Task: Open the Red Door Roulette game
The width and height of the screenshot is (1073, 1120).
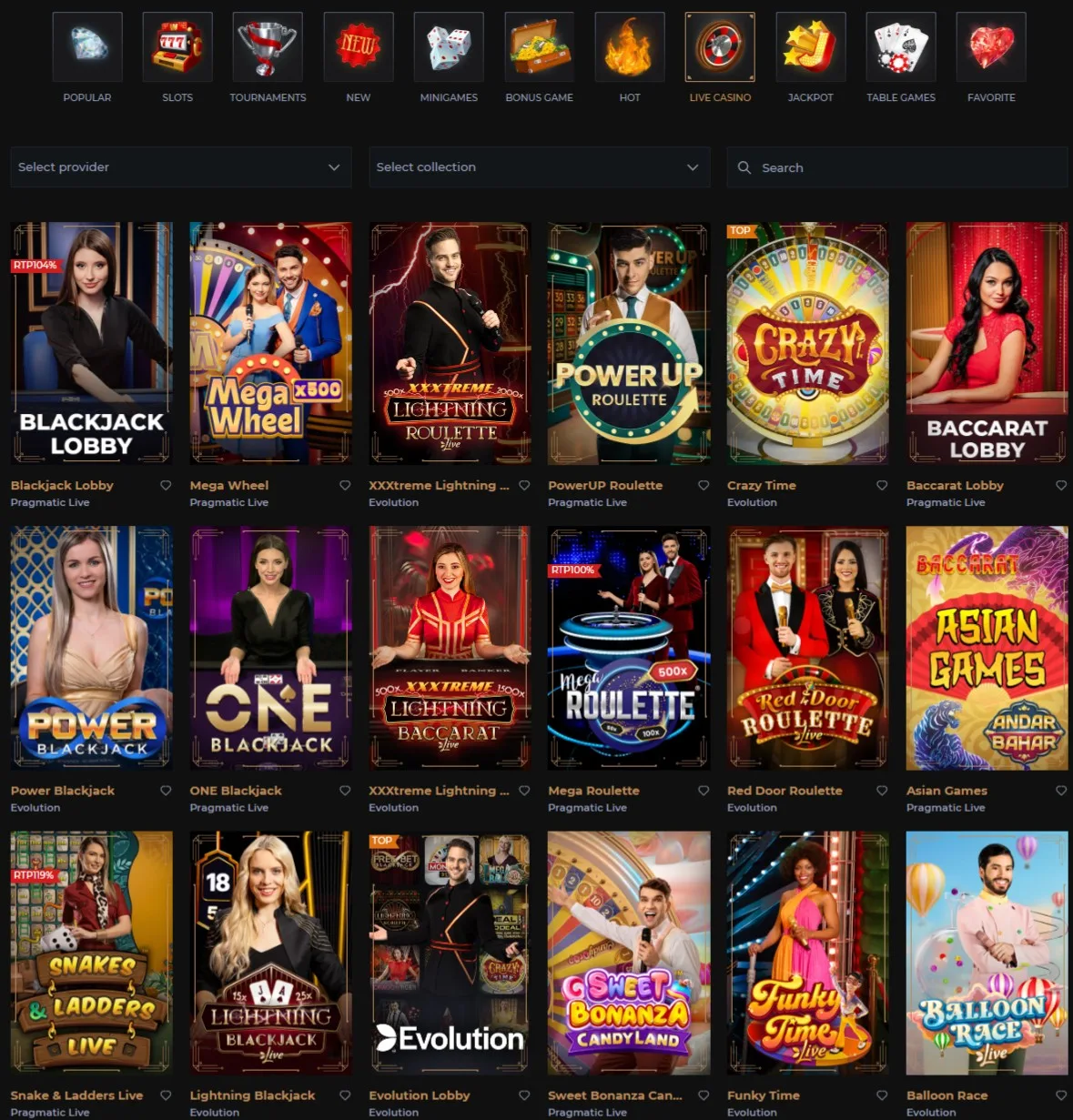Action: coord(807,648)
